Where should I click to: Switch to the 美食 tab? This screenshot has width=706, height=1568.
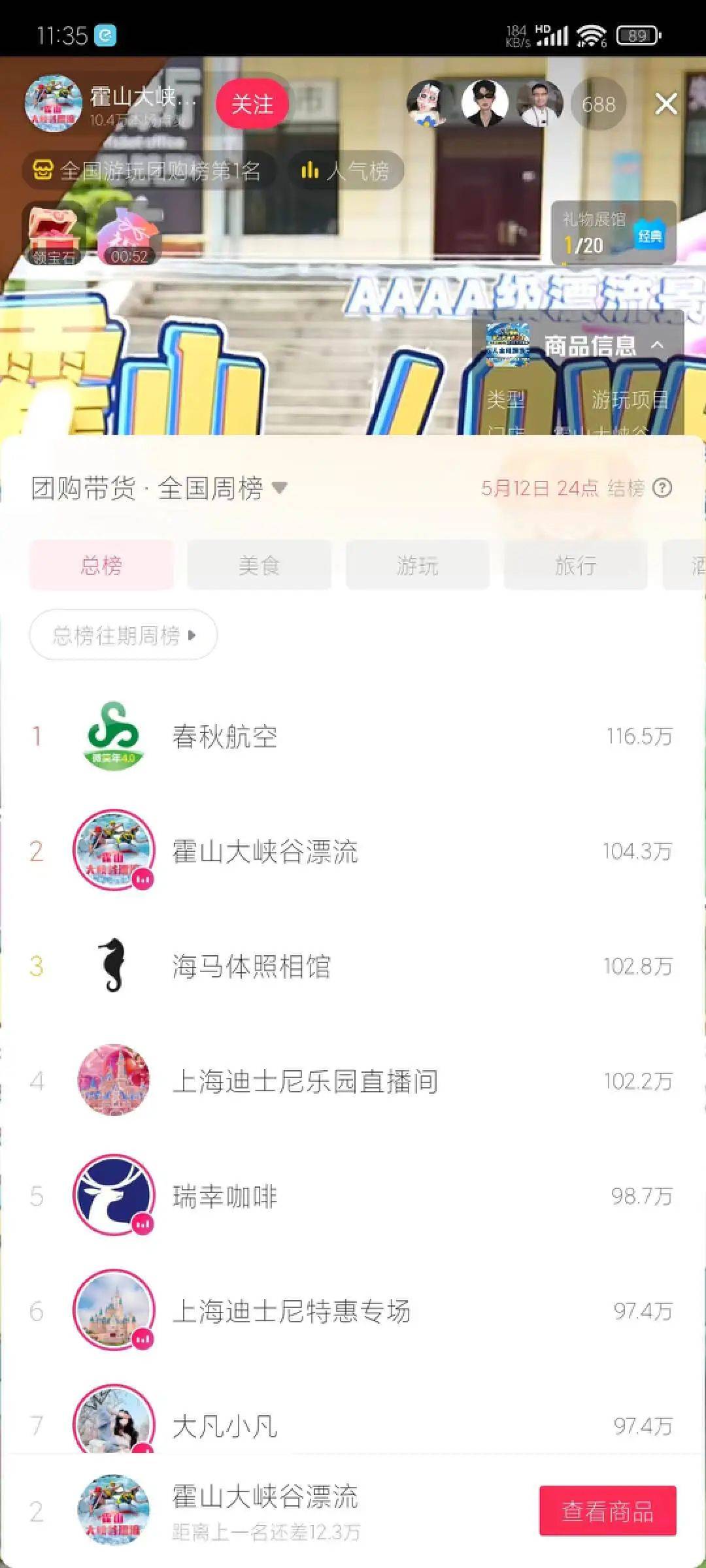[x=259, y=565]
